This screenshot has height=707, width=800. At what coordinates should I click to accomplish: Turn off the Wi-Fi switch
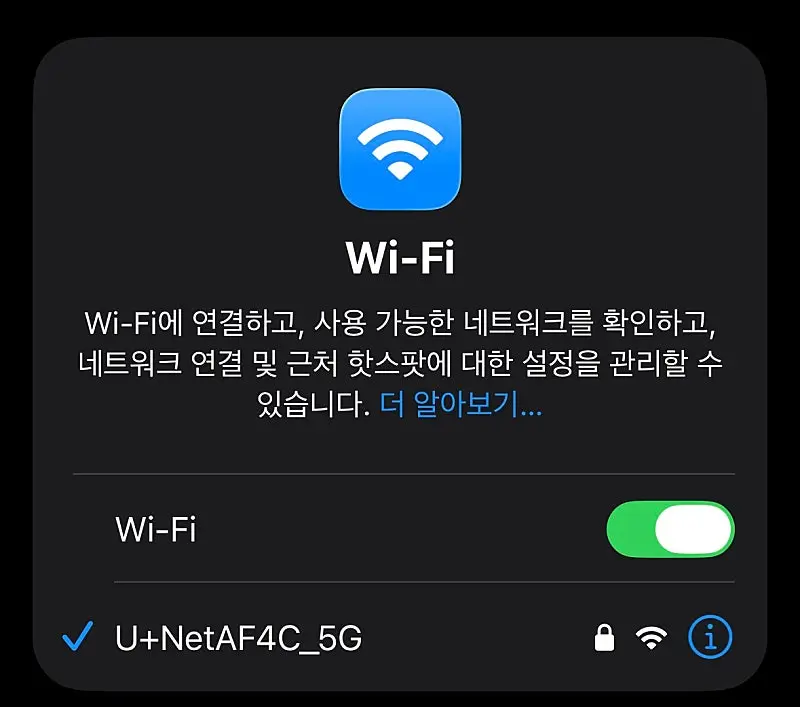coord(670,529)
